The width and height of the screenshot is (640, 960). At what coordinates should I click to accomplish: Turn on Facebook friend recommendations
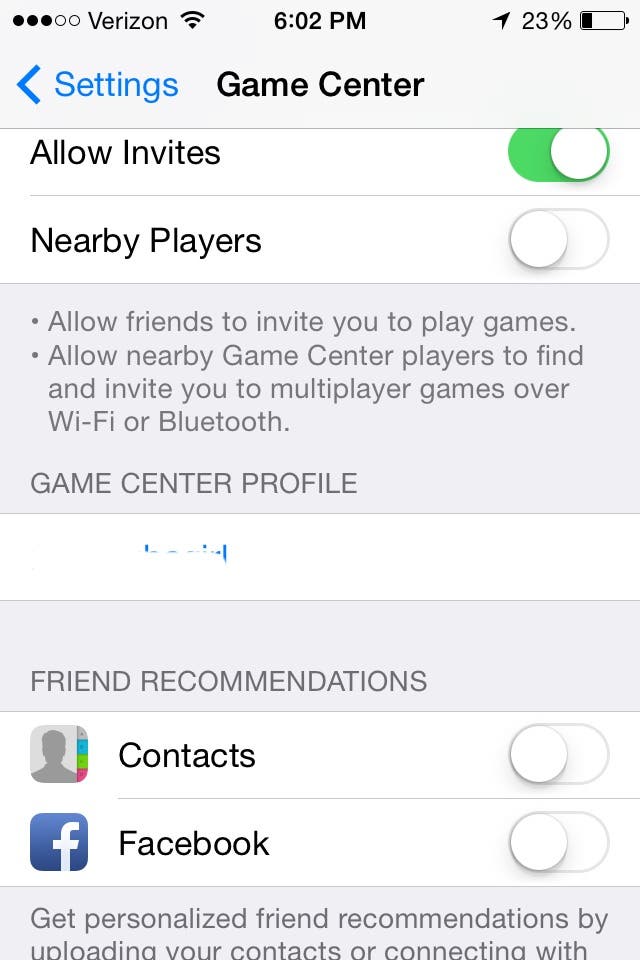click(558, 843)
